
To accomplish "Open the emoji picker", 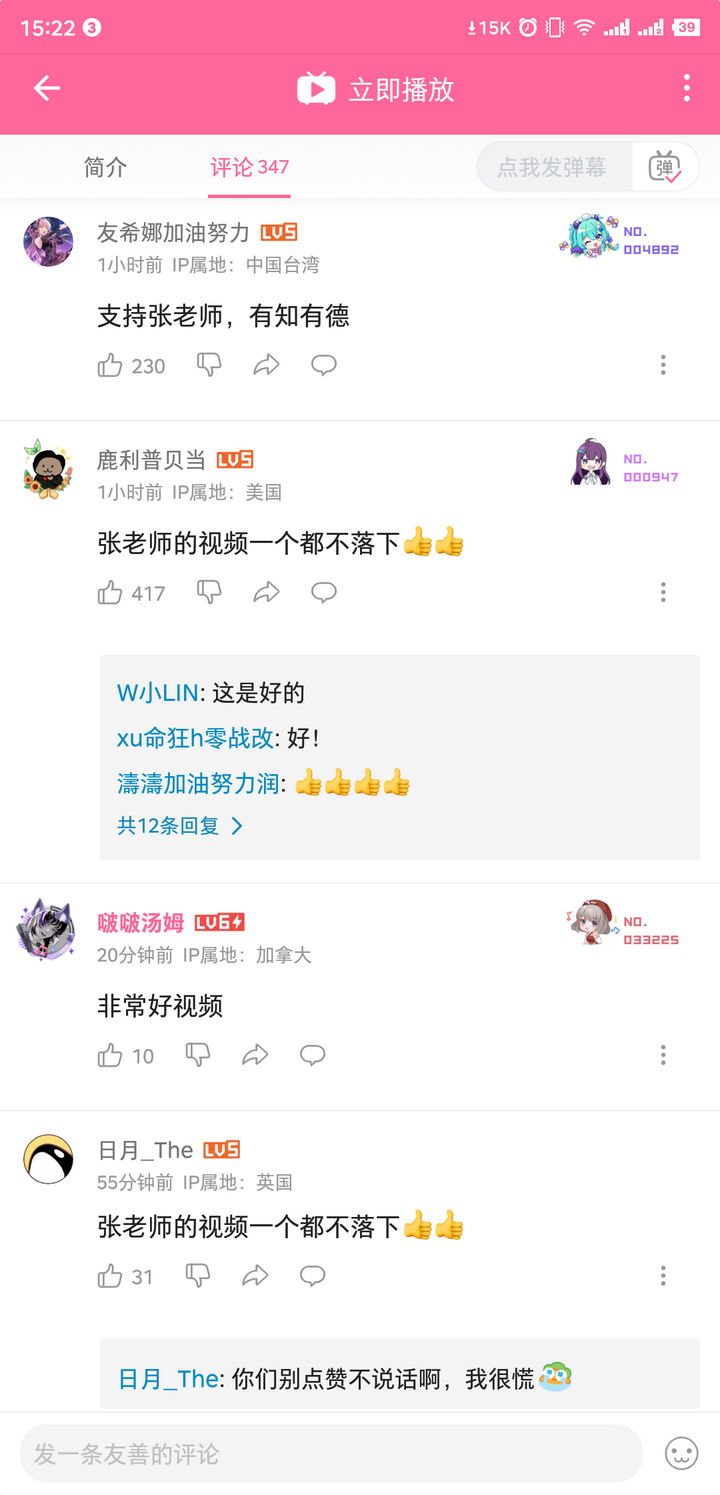I will [x=681, y=1453].
